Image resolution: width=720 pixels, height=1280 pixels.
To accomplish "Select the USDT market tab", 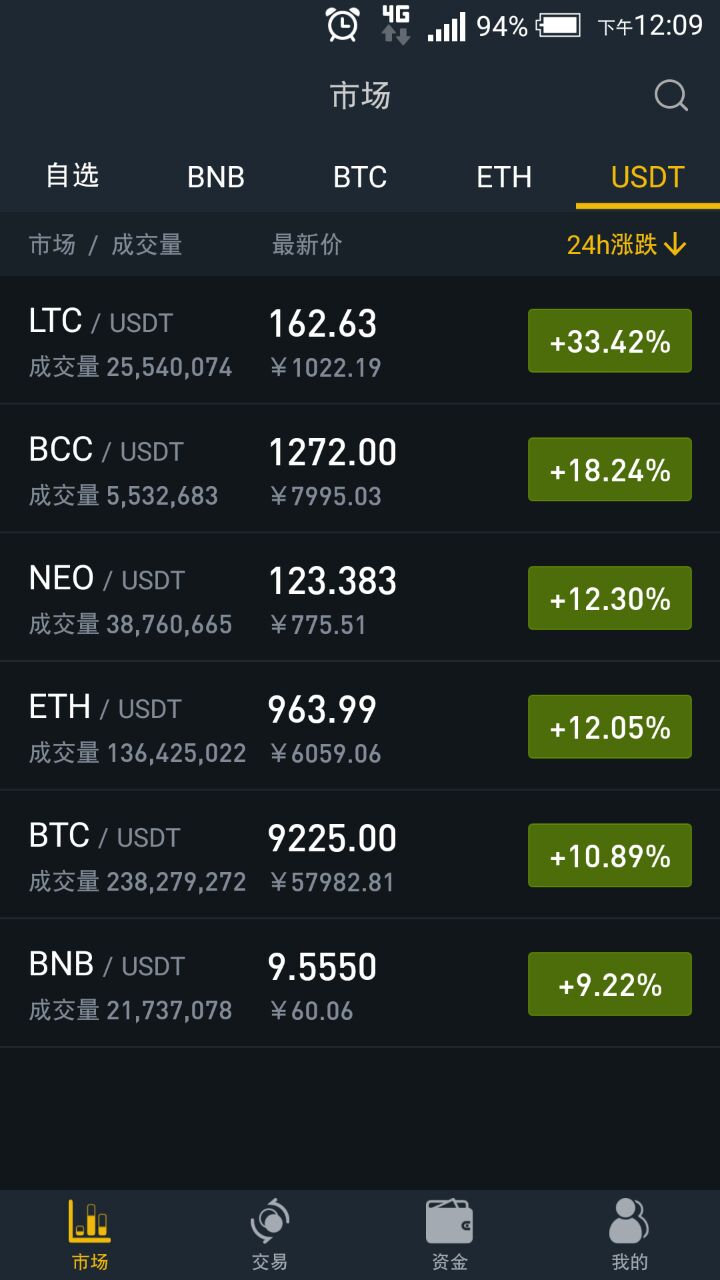I will (x=647, y=177).
